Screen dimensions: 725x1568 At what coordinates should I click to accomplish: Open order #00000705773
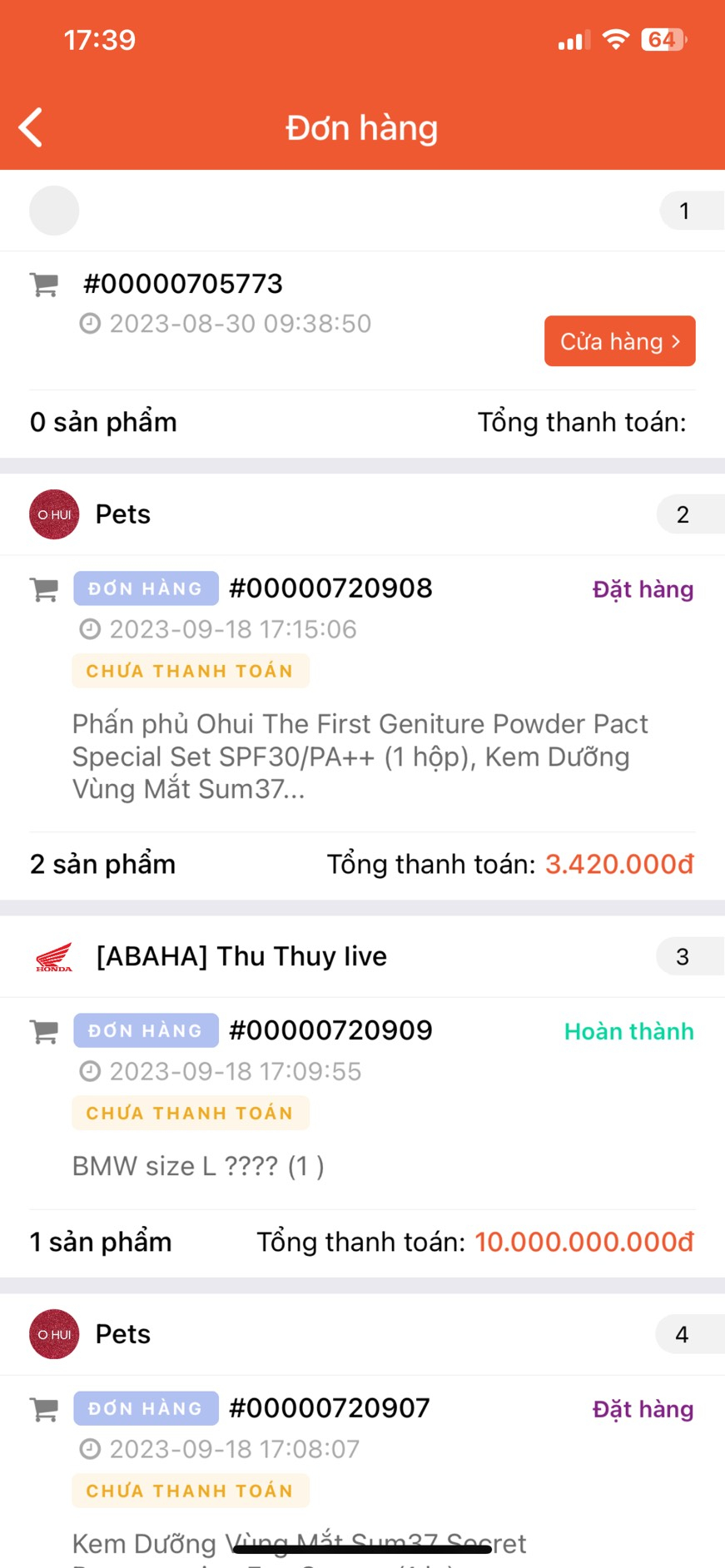183,285
